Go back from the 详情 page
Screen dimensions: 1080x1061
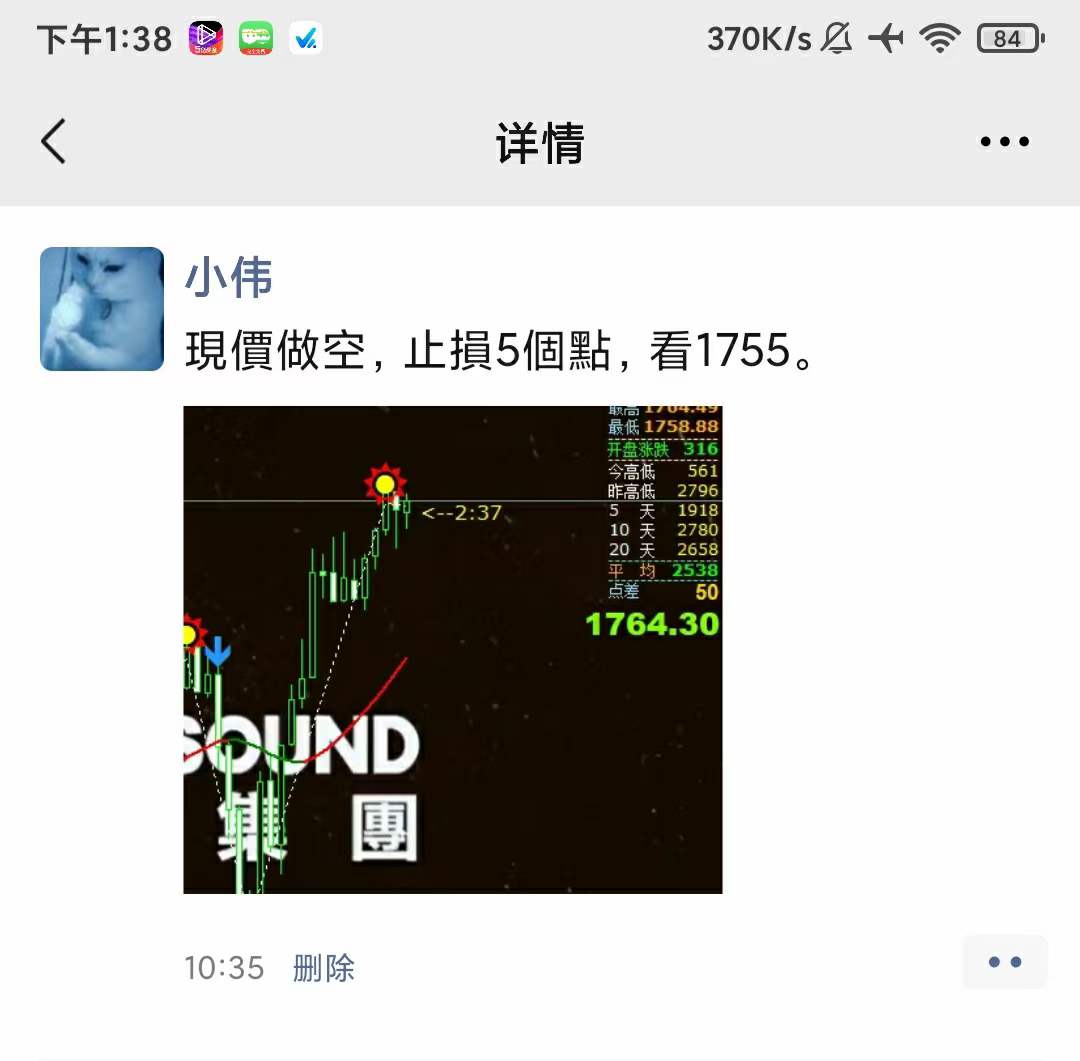[54, 141]
